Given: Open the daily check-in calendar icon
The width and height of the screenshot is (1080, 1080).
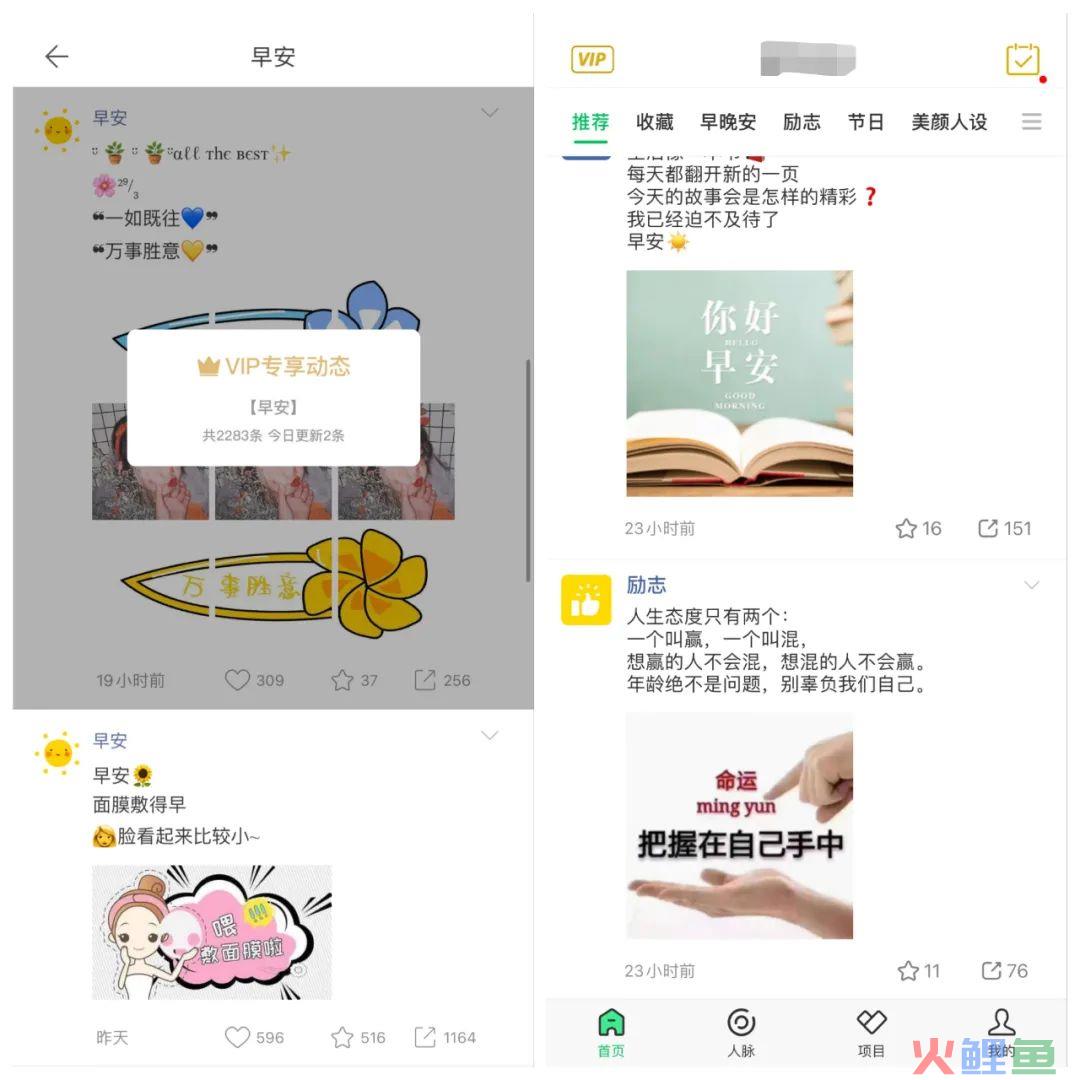Looking at the screenshot, I should pos(1022,60).
